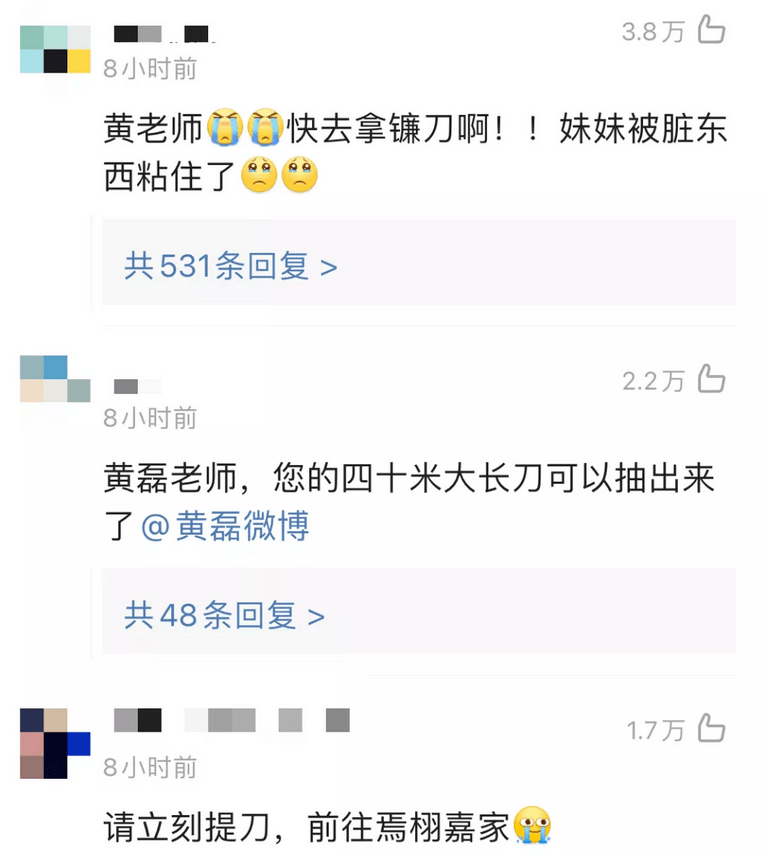Like the comment with 1.7万 likes

pyautogui.click(x=711, y=729)
